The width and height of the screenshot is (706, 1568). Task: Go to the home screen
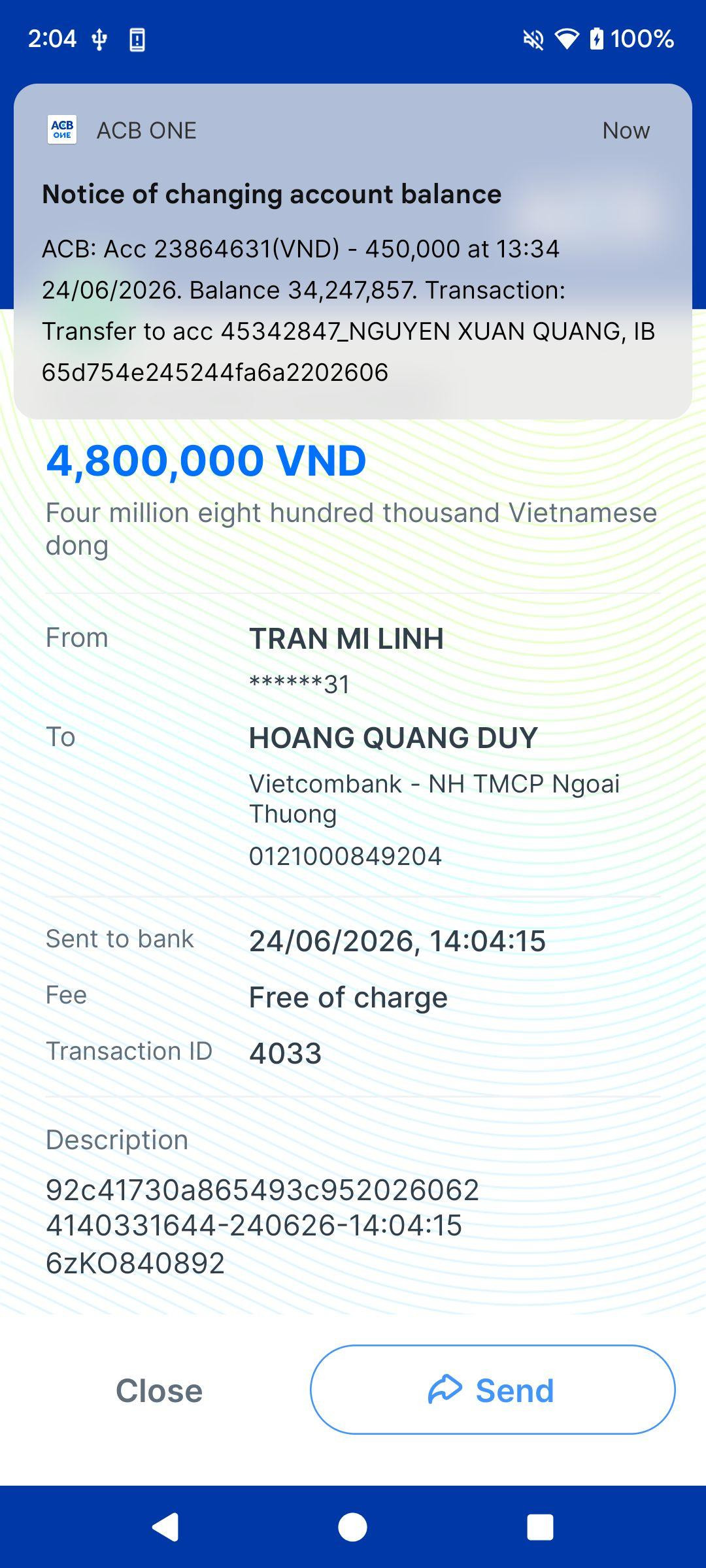(352, 1527)
